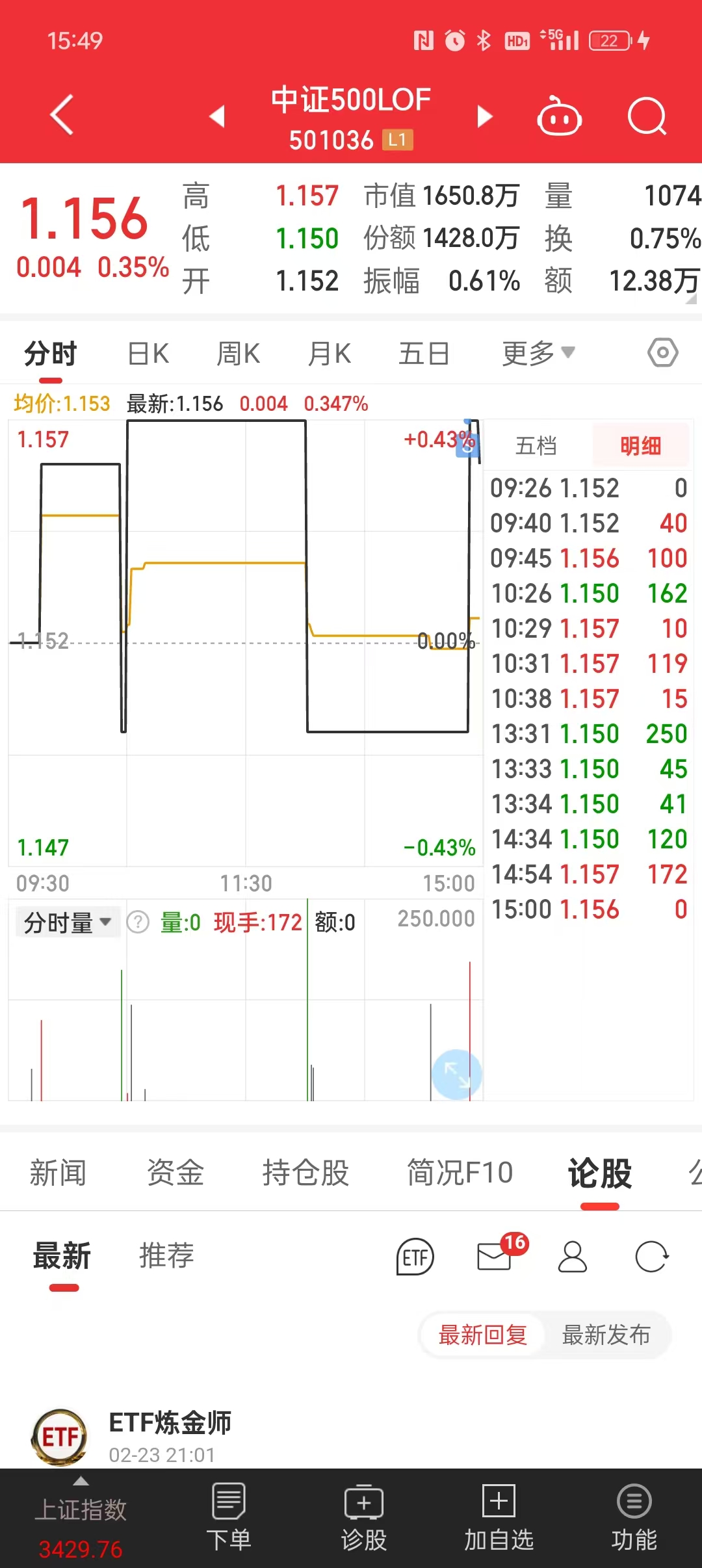Viewport: 702px width, 1568px height.
Task: Switch to the 资金 tab
Action: tap(175, 1173)
